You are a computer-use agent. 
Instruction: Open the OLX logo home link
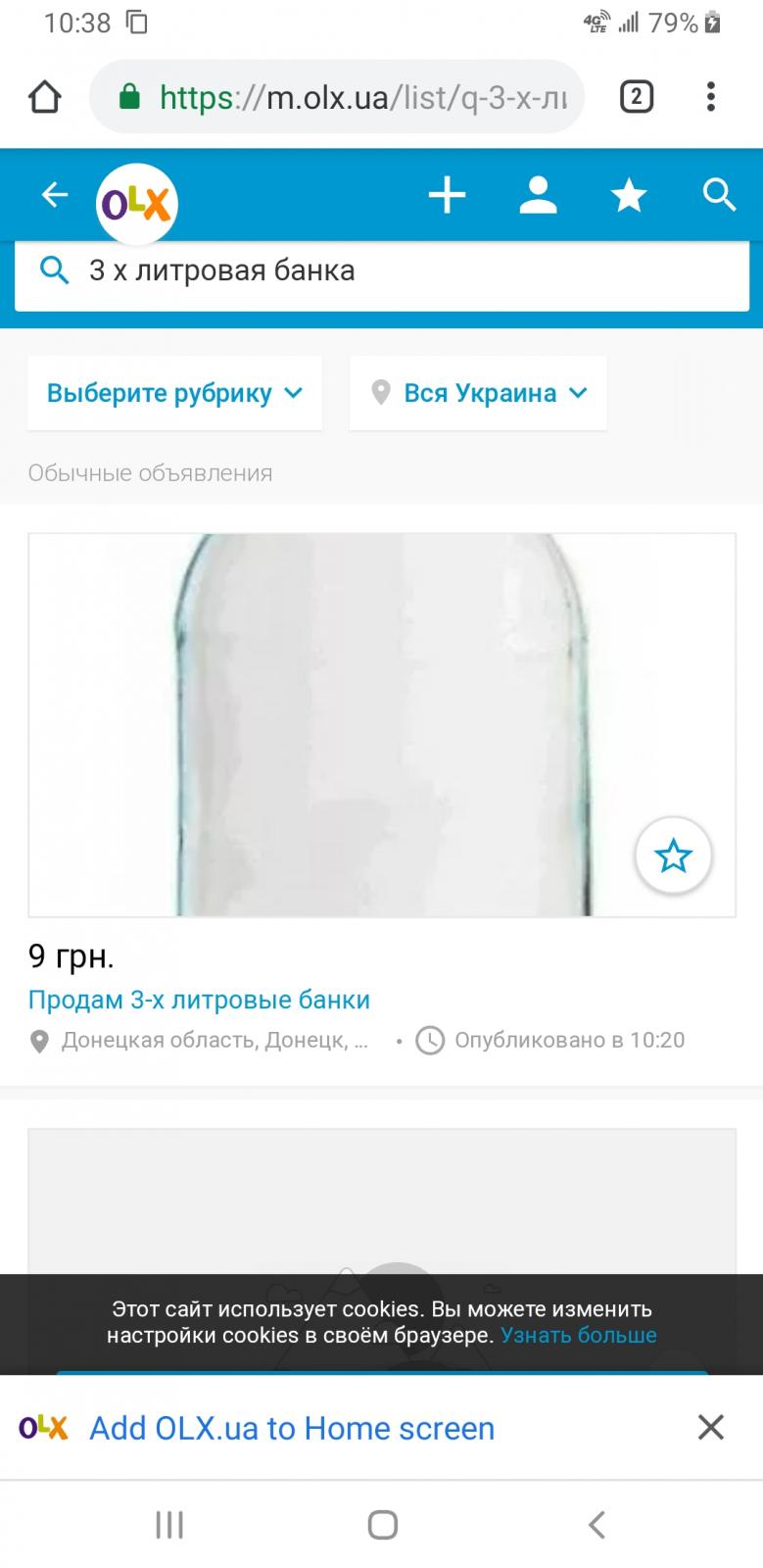click(136, 204)
